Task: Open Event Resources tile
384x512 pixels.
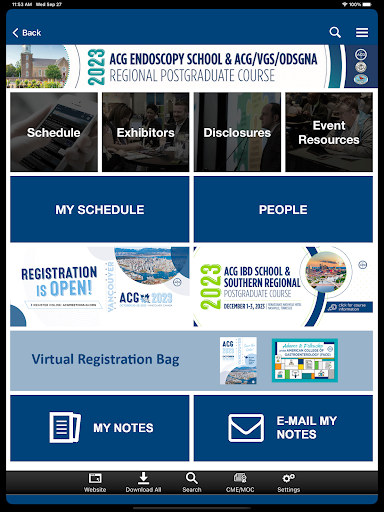Action: [329, 132]
